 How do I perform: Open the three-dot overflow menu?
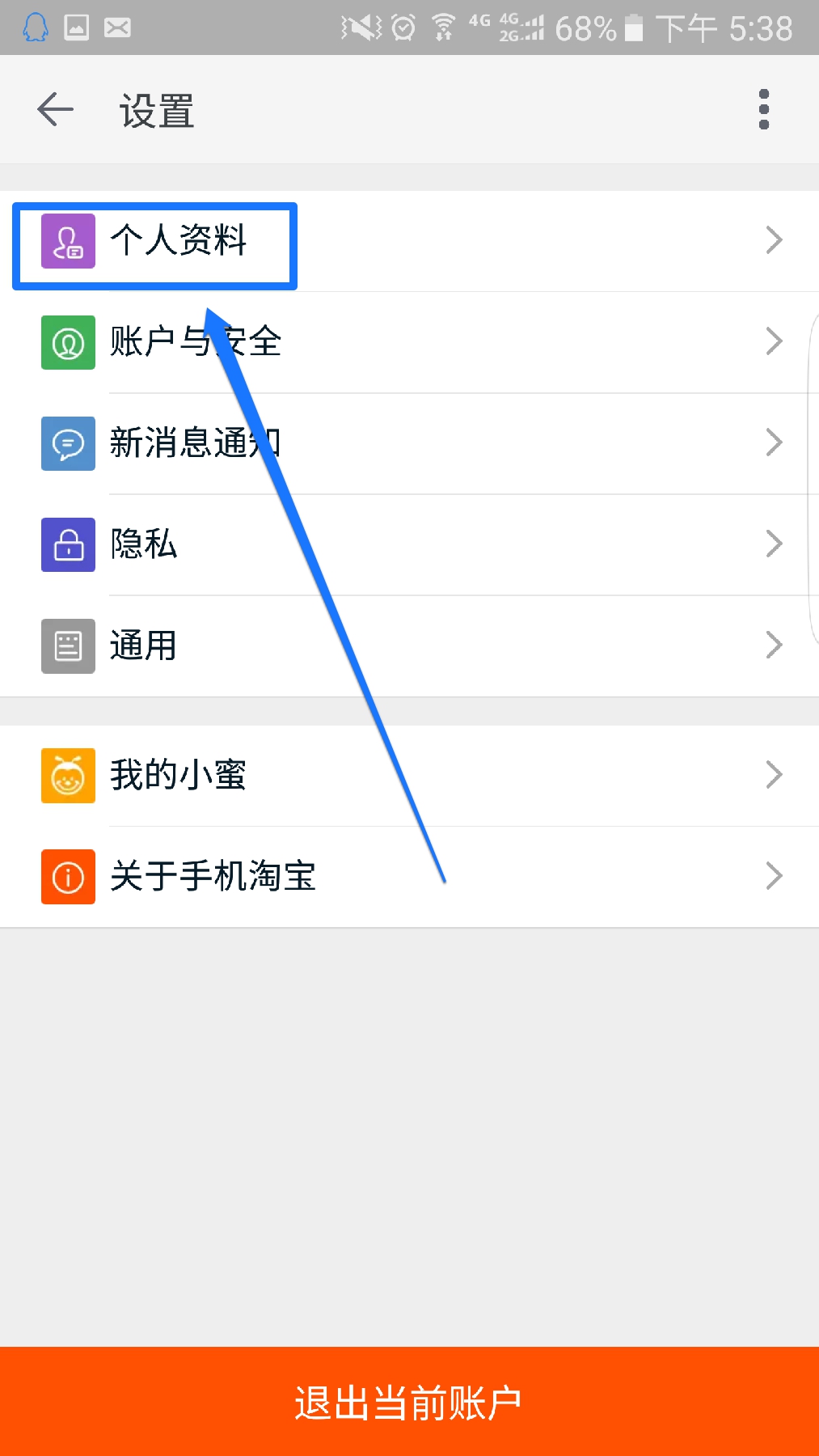(x=763, y=109)
